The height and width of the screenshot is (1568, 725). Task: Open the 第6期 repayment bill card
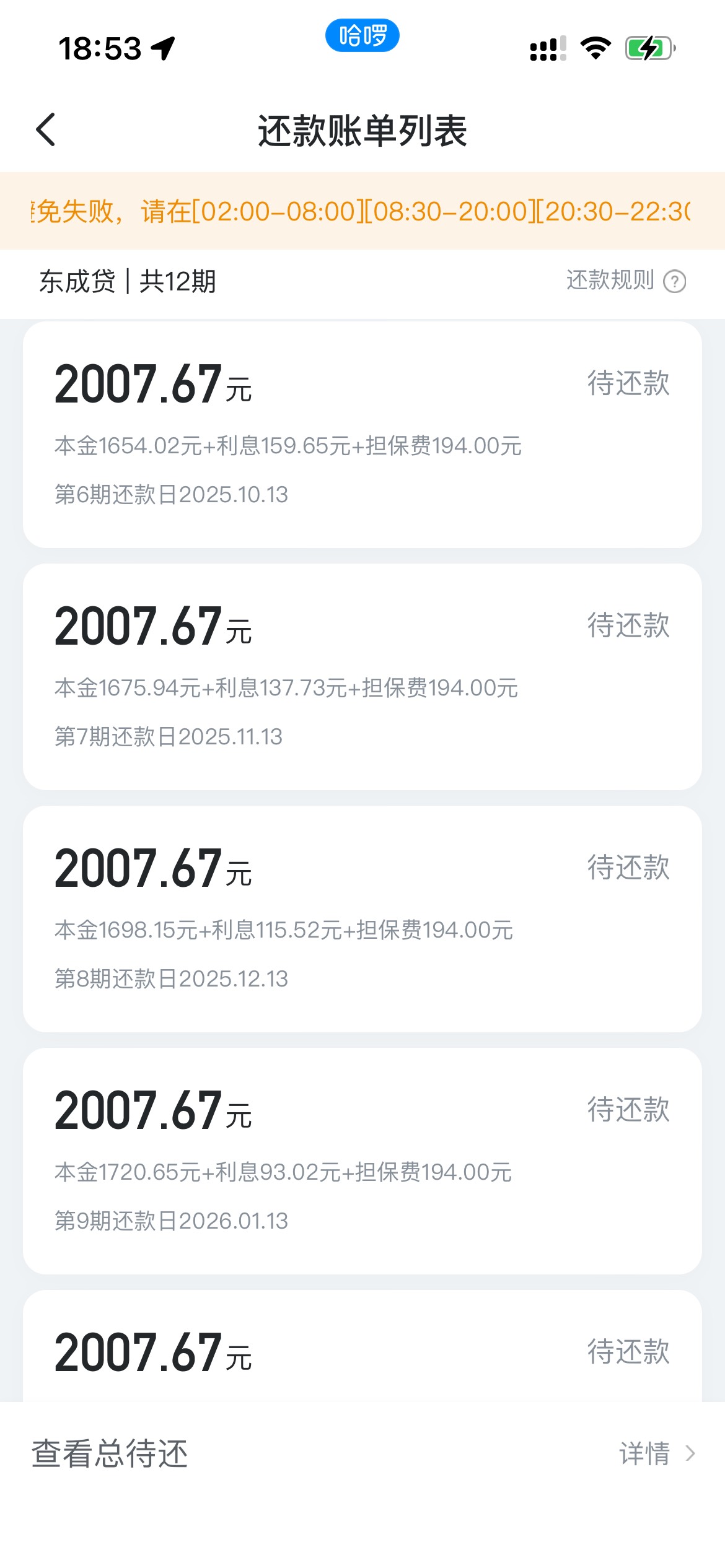[x=362, y=435]
